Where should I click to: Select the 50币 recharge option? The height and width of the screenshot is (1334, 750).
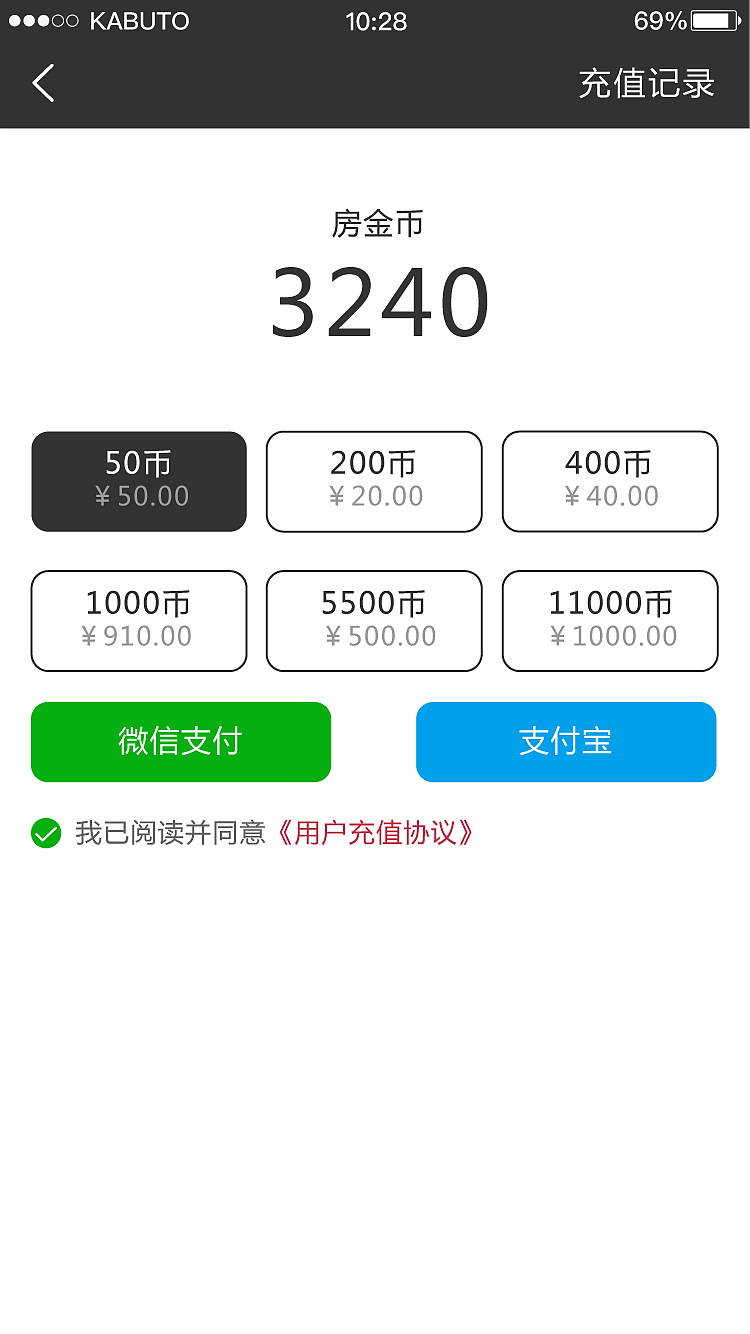click(139, 481)
